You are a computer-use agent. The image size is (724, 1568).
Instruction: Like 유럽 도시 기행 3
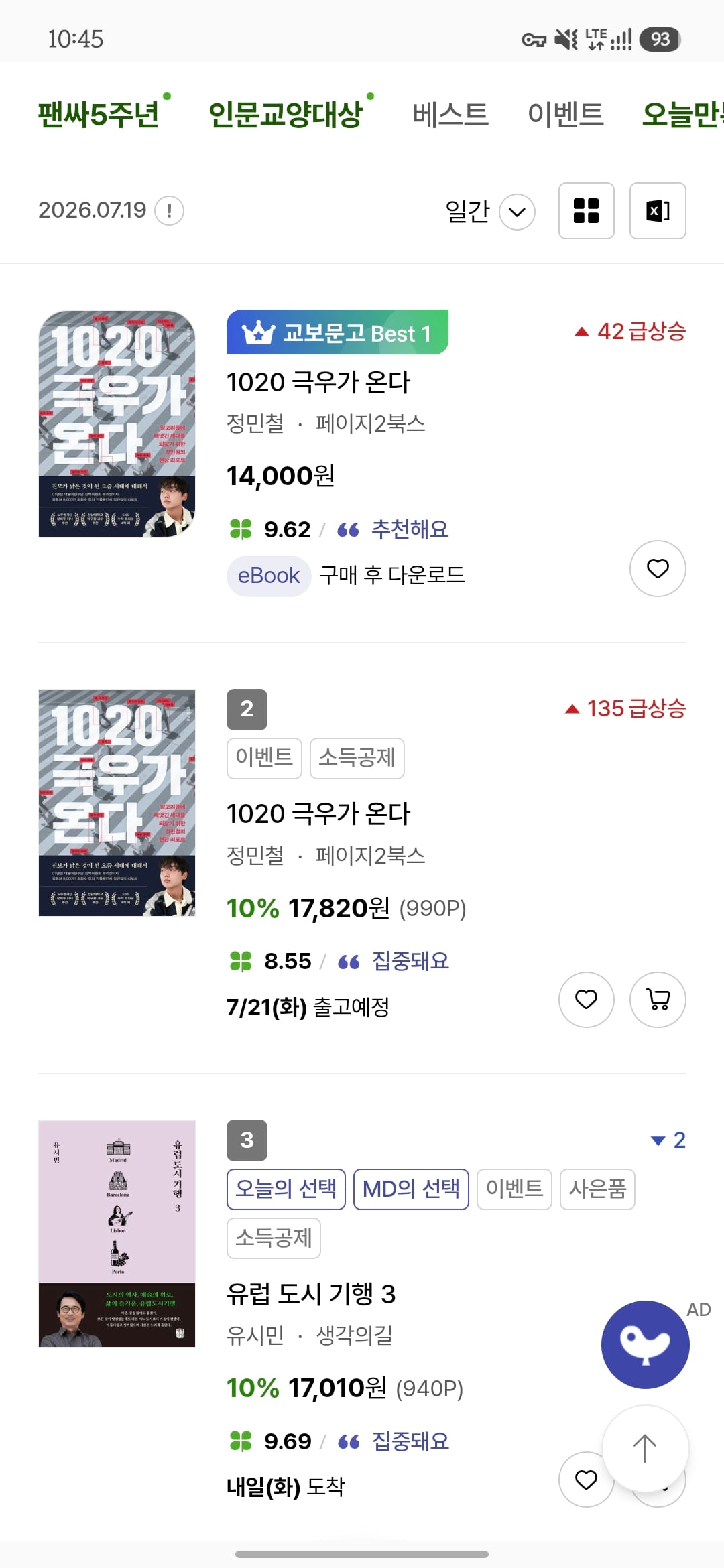585,1480
